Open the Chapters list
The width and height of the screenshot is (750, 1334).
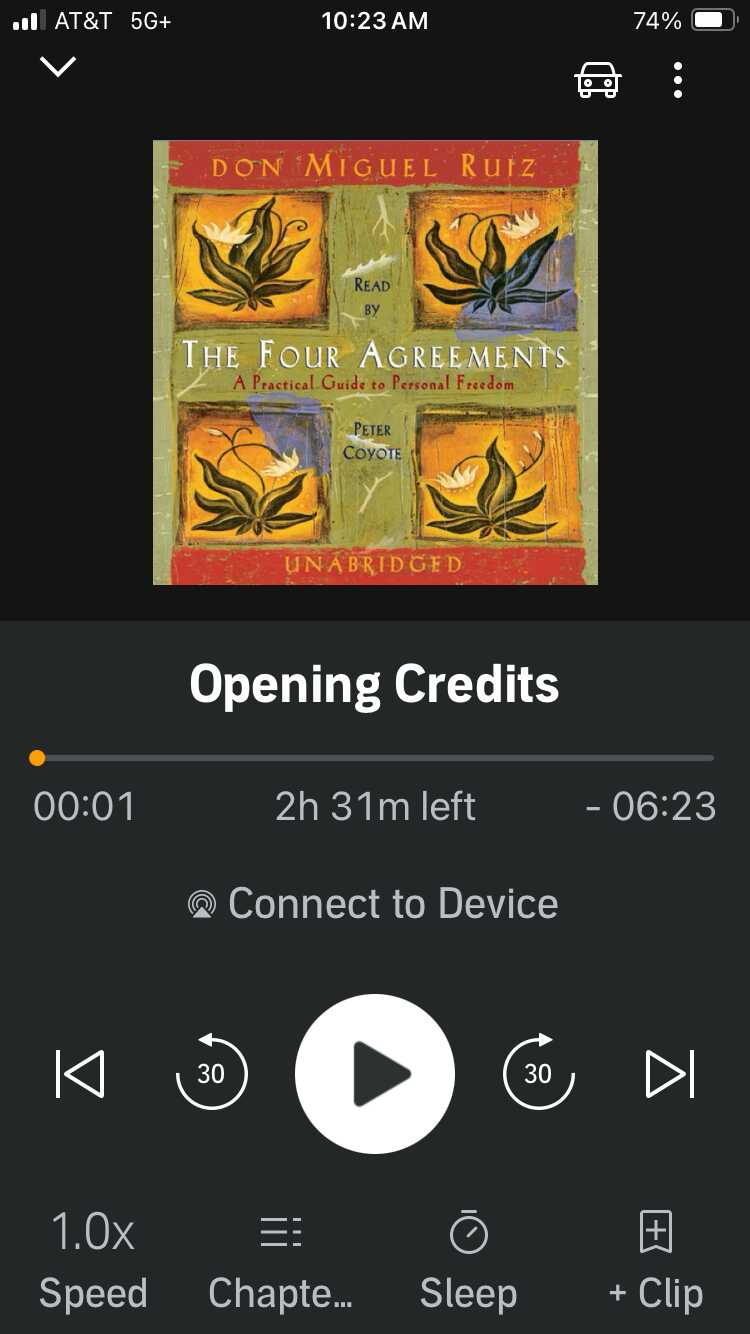280,1259
